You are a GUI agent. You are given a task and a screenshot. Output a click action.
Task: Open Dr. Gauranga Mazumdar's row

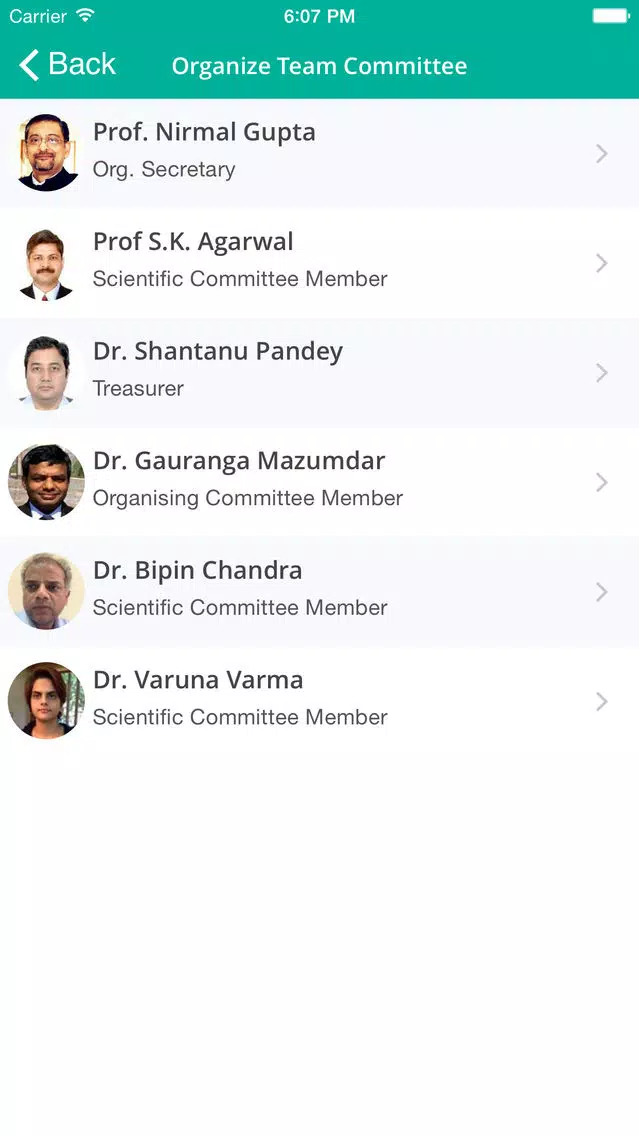(320, 482)
